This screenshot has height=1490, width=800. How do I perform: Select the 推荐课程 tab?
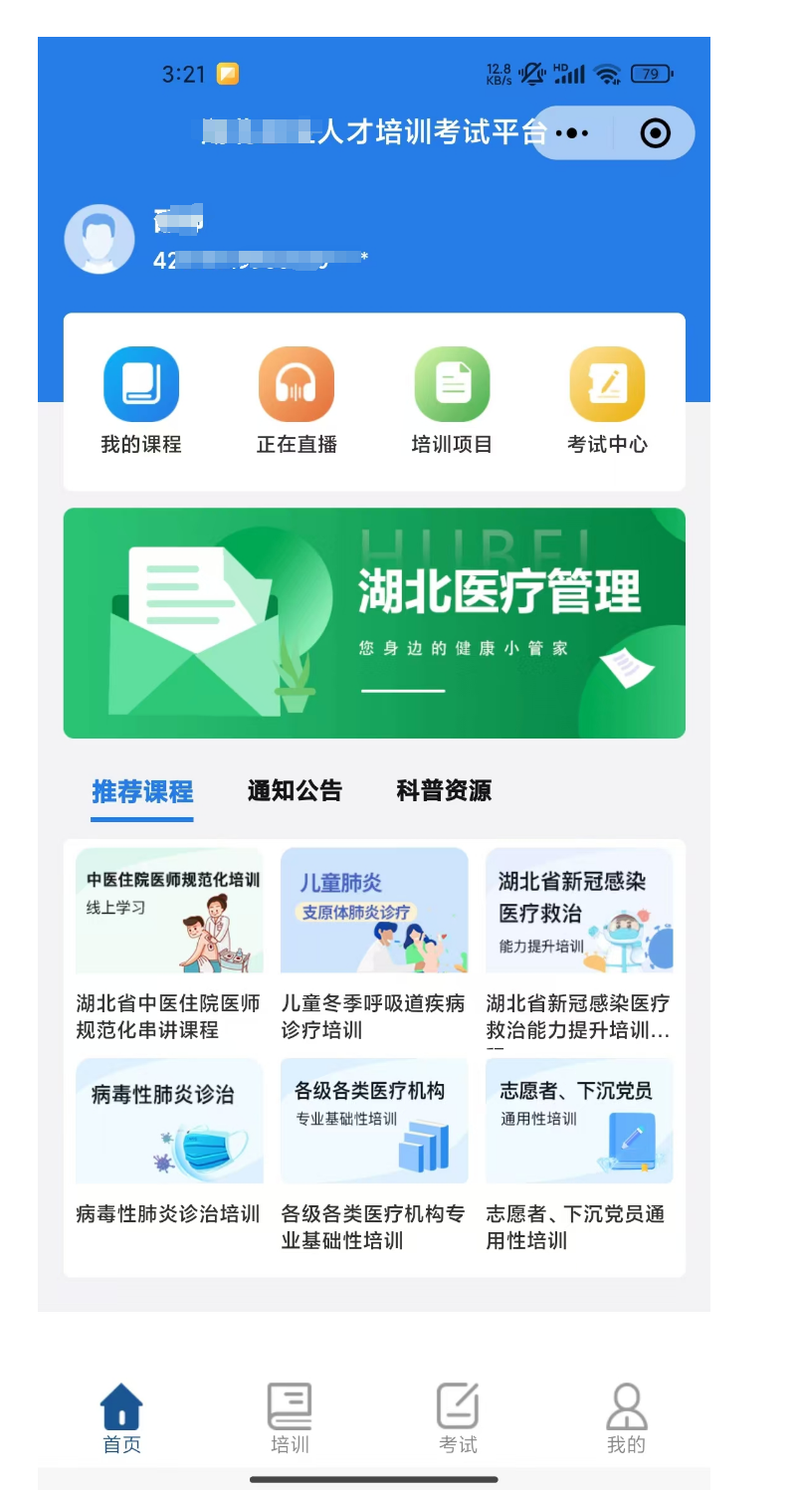[142, 792]
